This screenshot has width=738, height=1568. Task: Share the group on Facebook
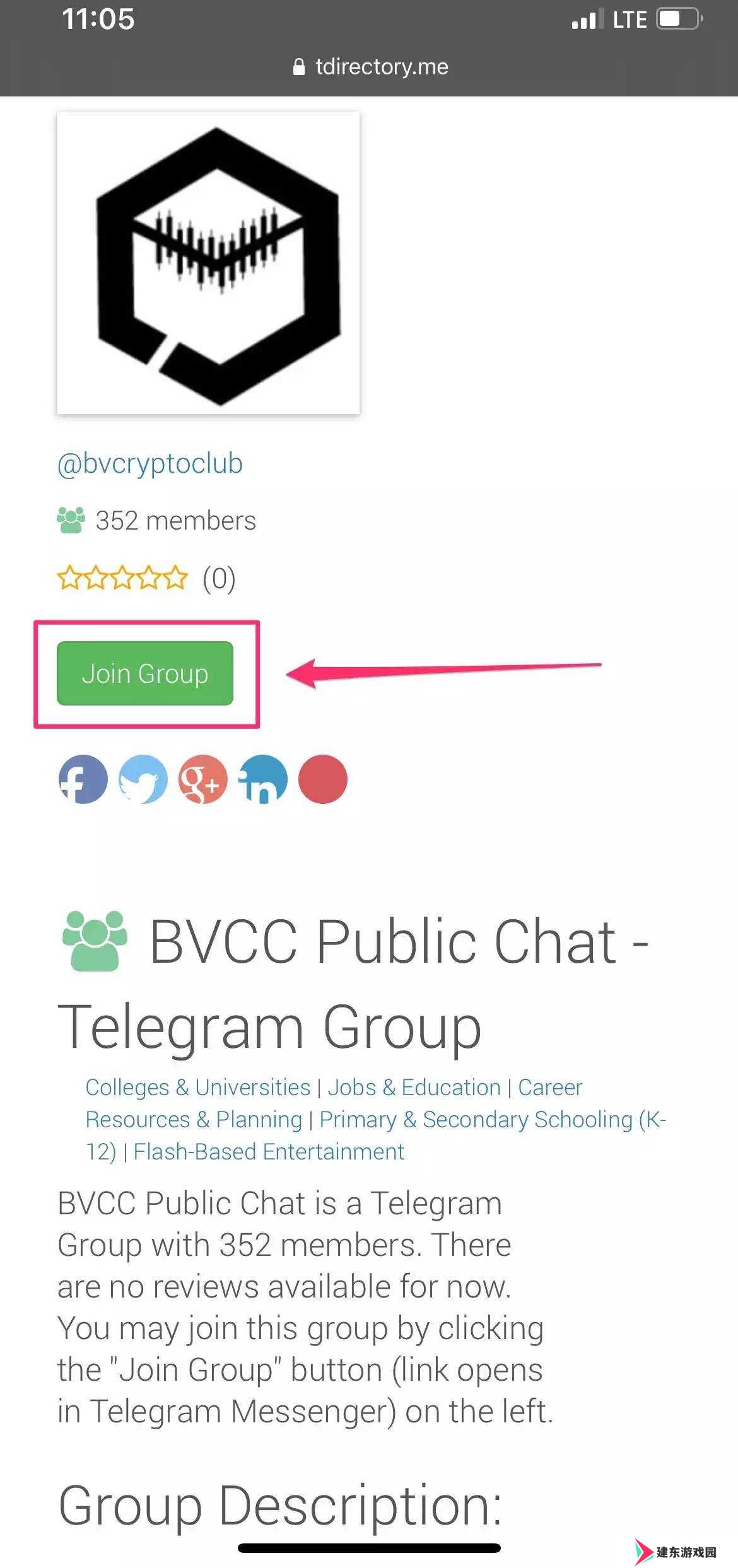83,779
